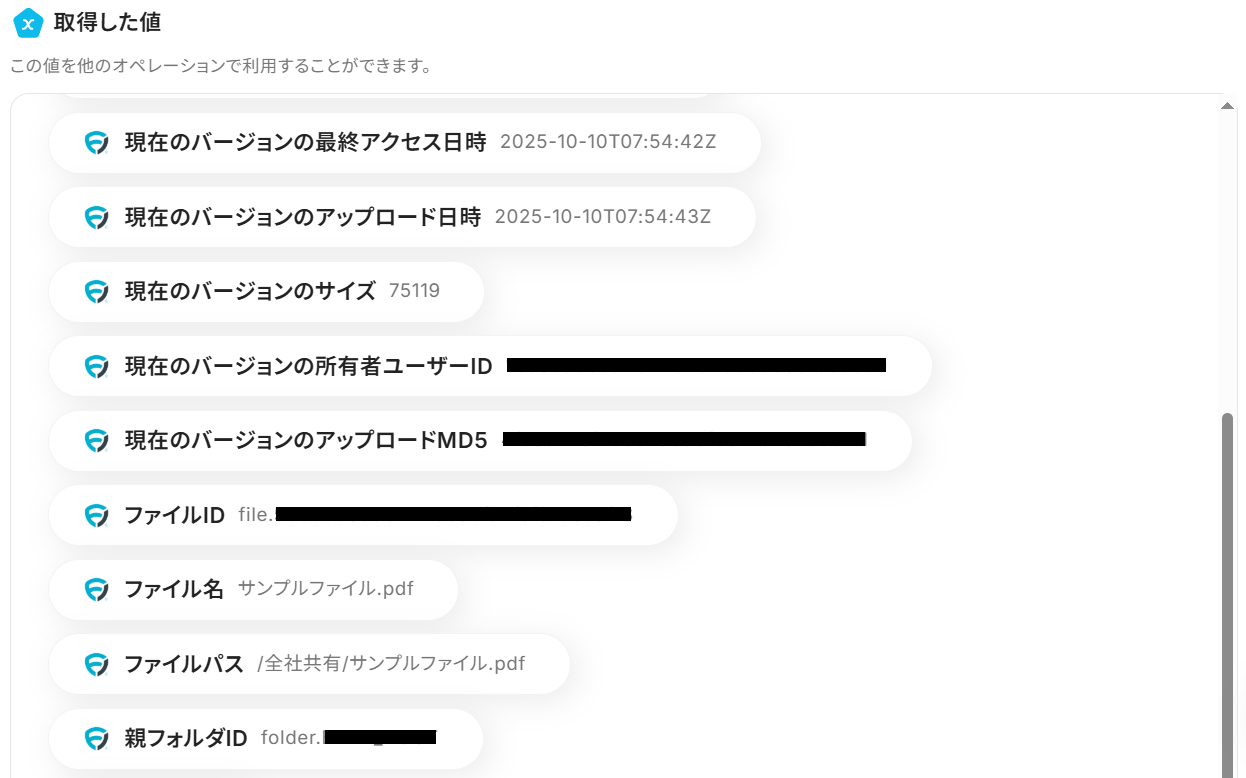Select the 現在のバージョンの最終アクセス日時 value chip

click(x=404, y=142)
